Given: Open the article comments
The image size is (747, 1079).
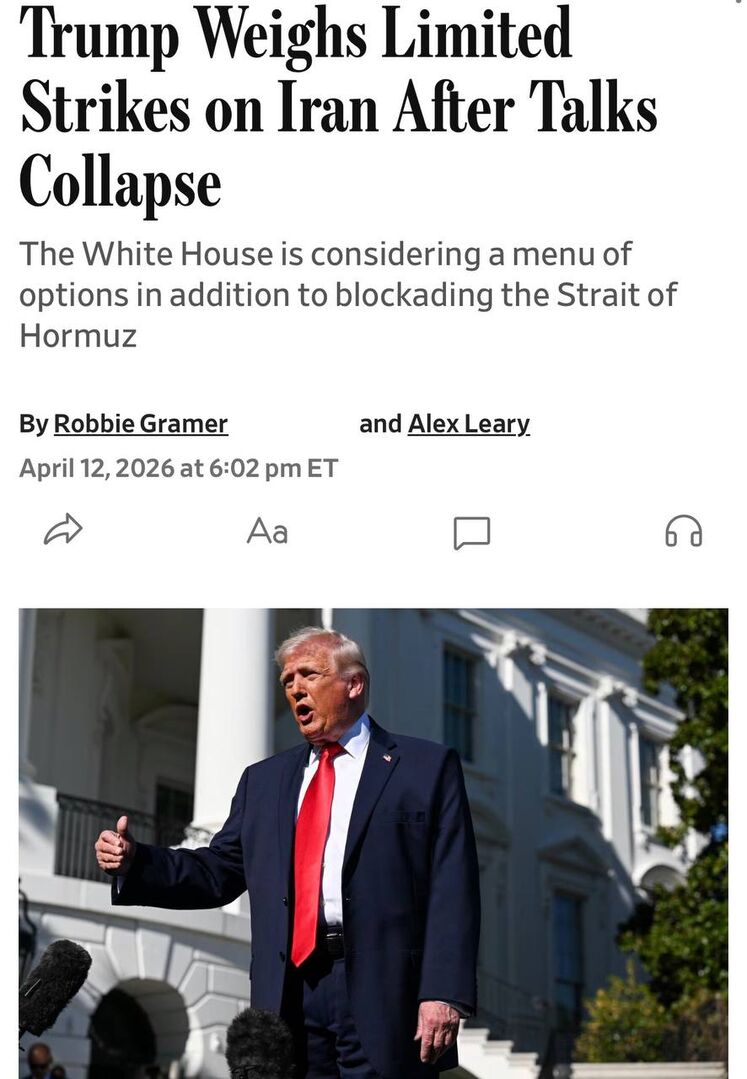Looking at the screenshot, I should tap(471, 533).
